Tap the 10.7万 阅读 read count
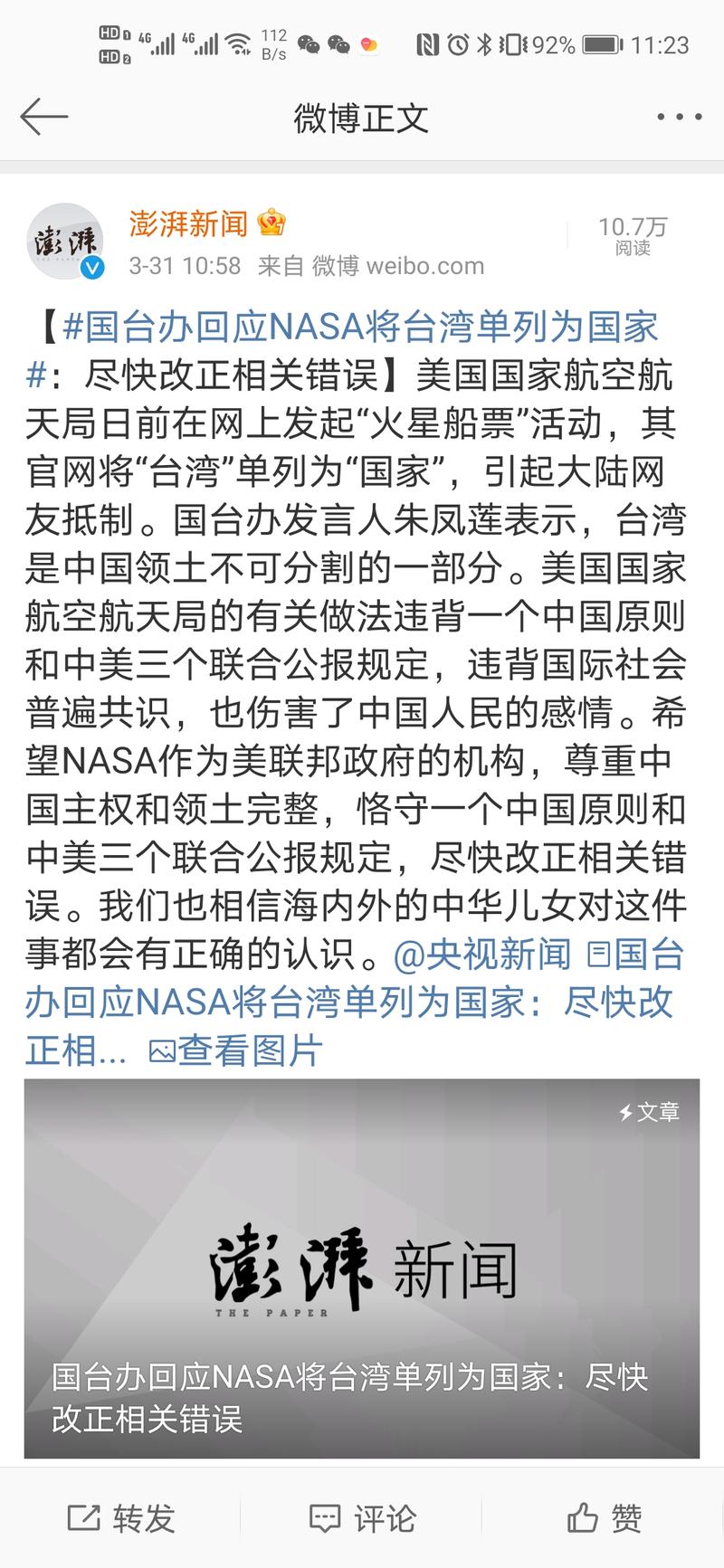 (x=633, y=237)
